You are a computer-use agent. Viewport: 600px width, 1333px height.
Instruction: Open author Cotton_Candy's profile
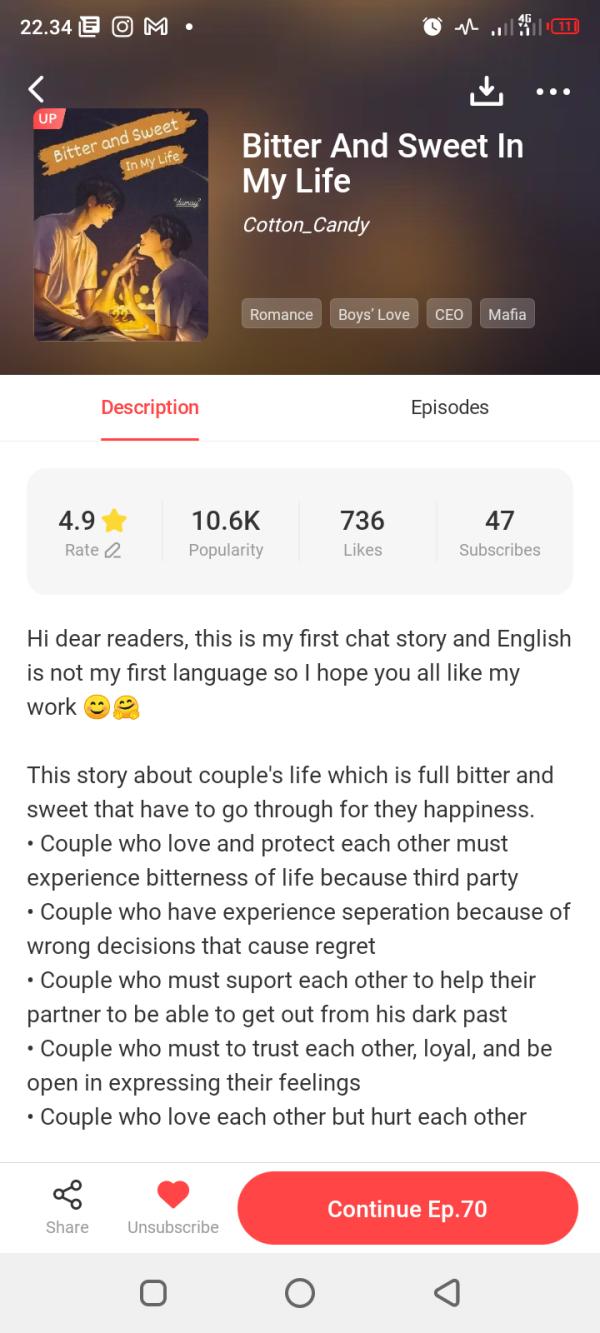(x=306, y=225)
